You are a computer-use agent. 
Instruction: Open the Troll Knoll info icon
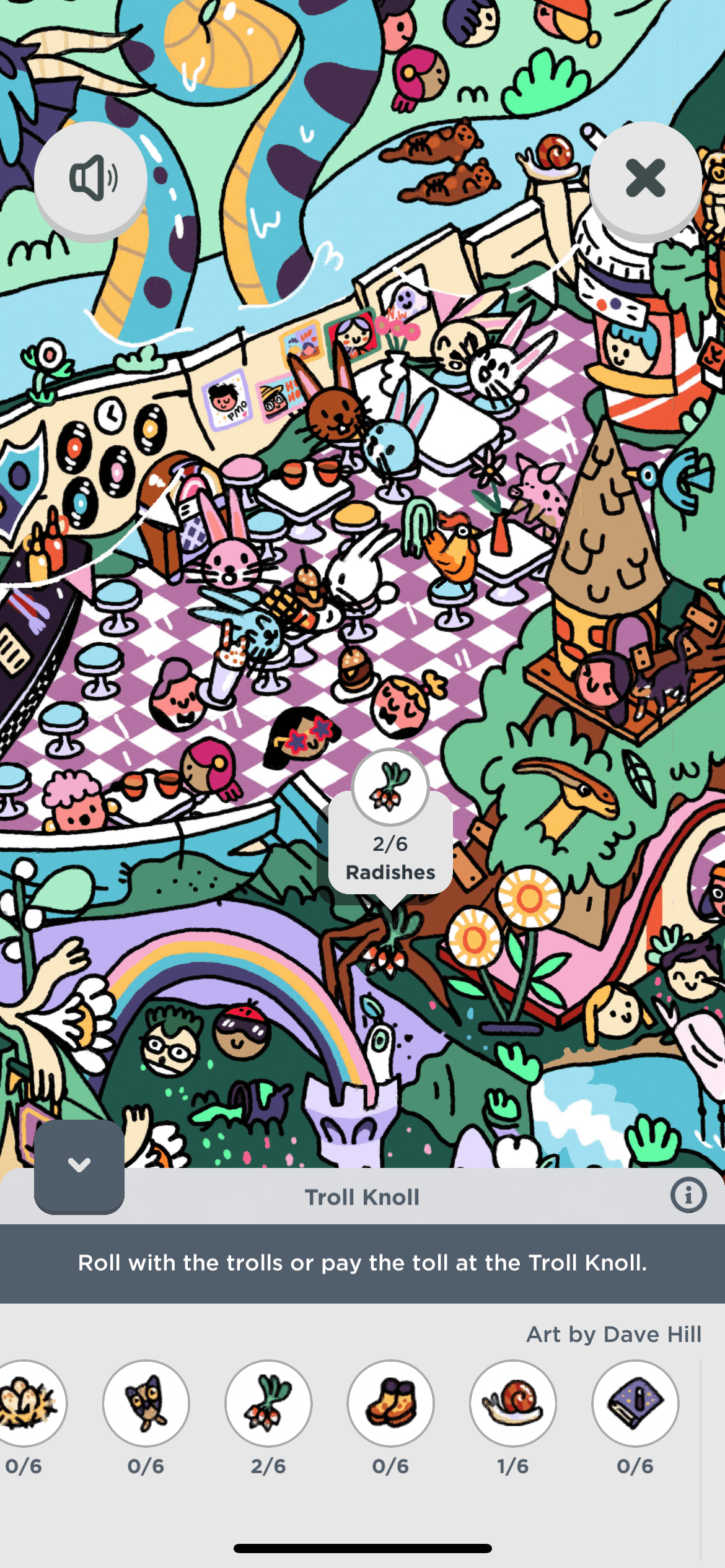click(688, 1195)
